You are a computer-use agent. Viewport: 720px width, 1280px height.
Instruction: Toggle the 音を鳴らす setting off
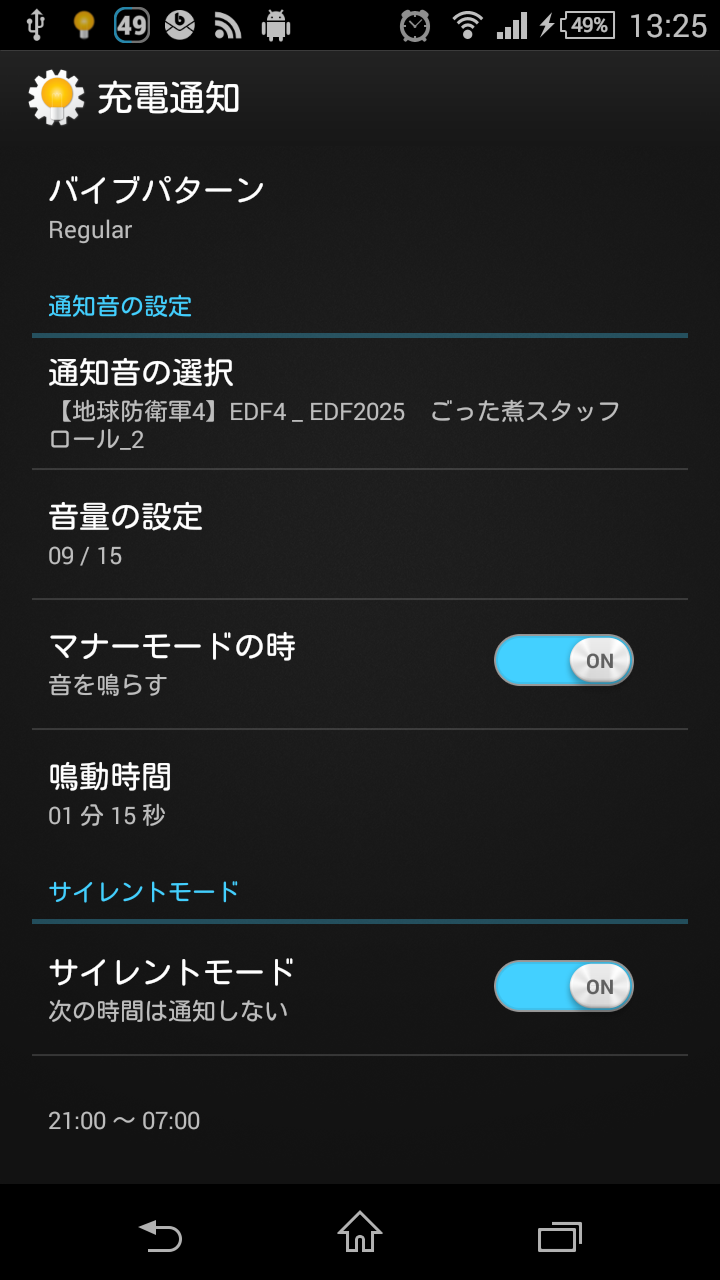click(562, 660)
